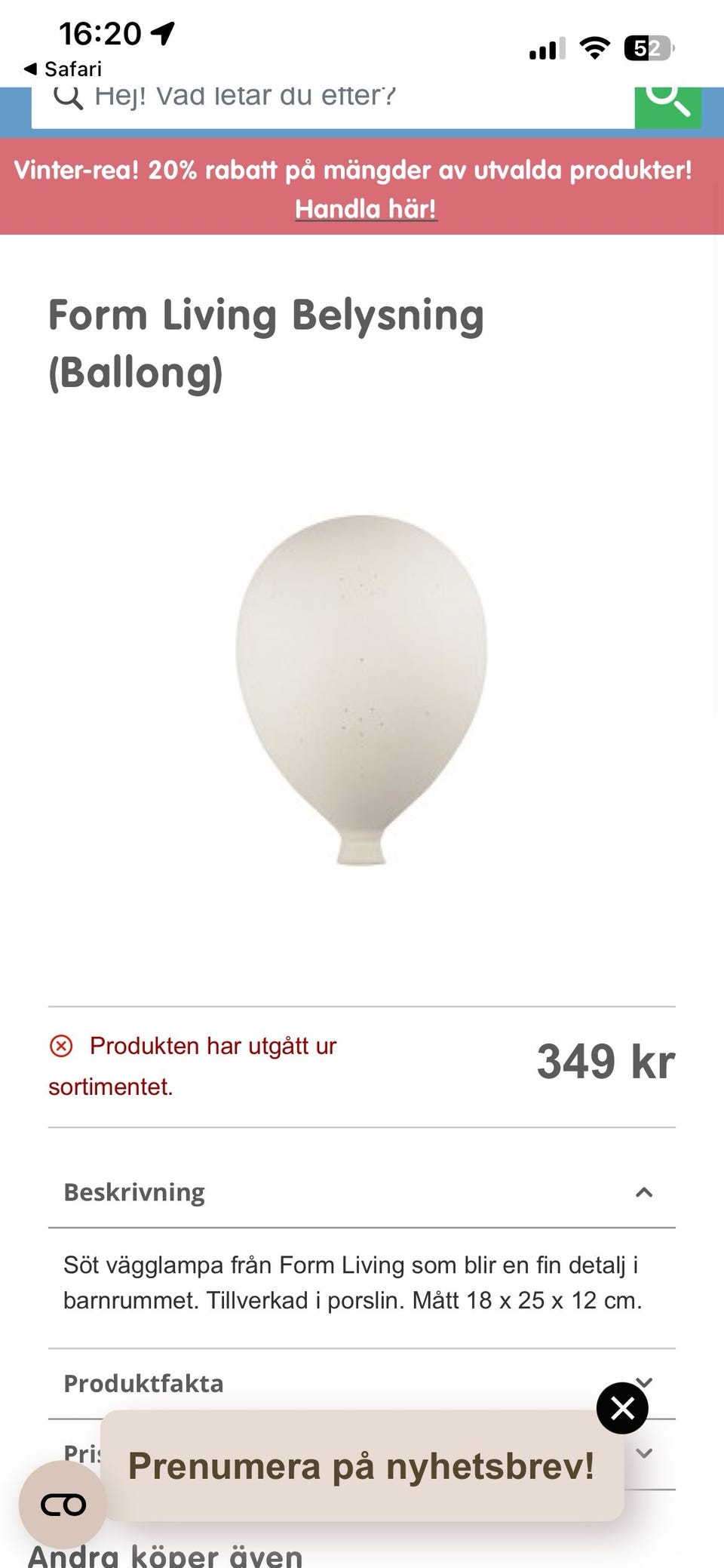
Task: Tap the battery indicator showing 52
Action: point(645,48)
